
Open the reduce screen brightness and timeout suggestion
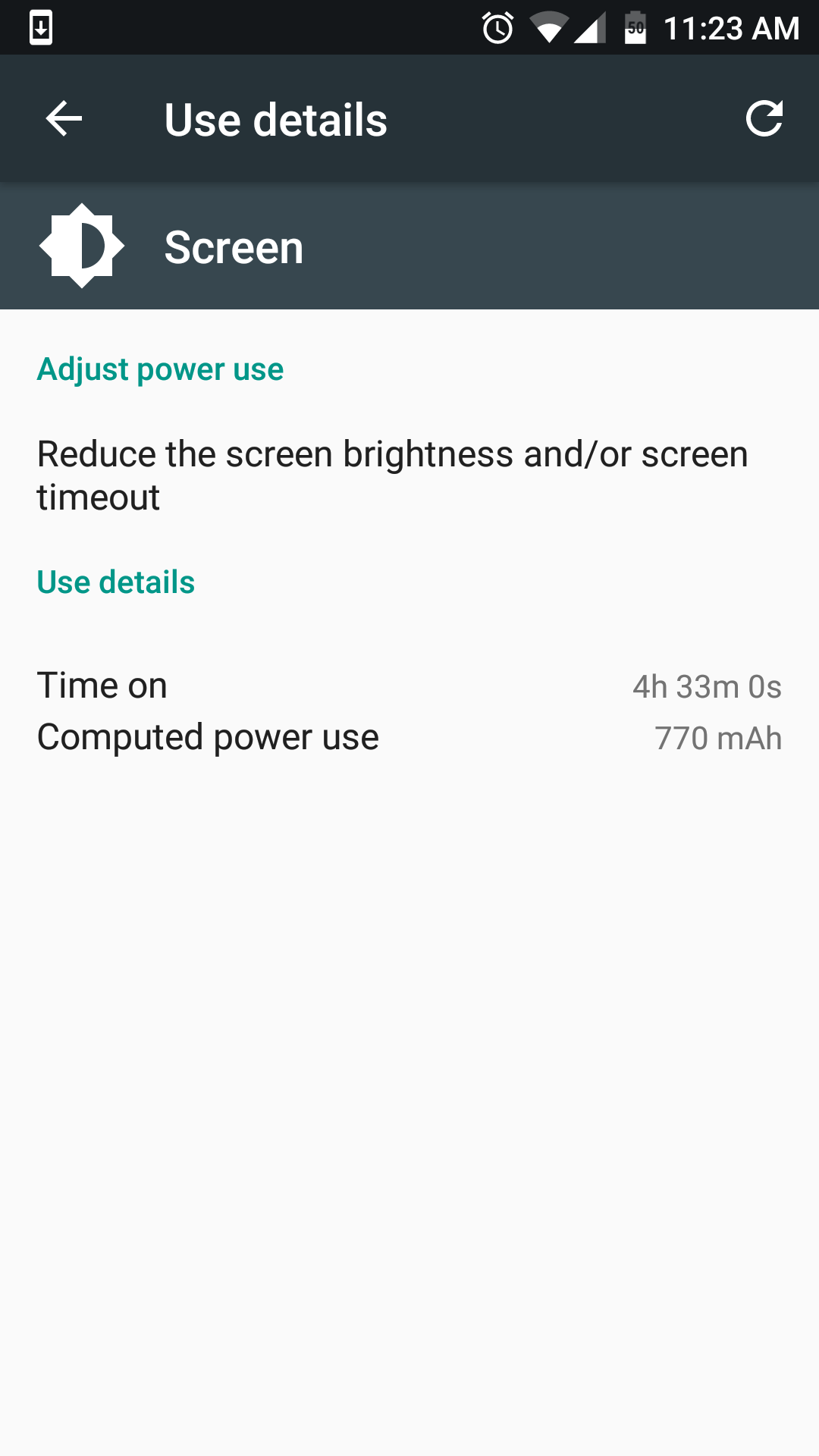pos(393,475)
